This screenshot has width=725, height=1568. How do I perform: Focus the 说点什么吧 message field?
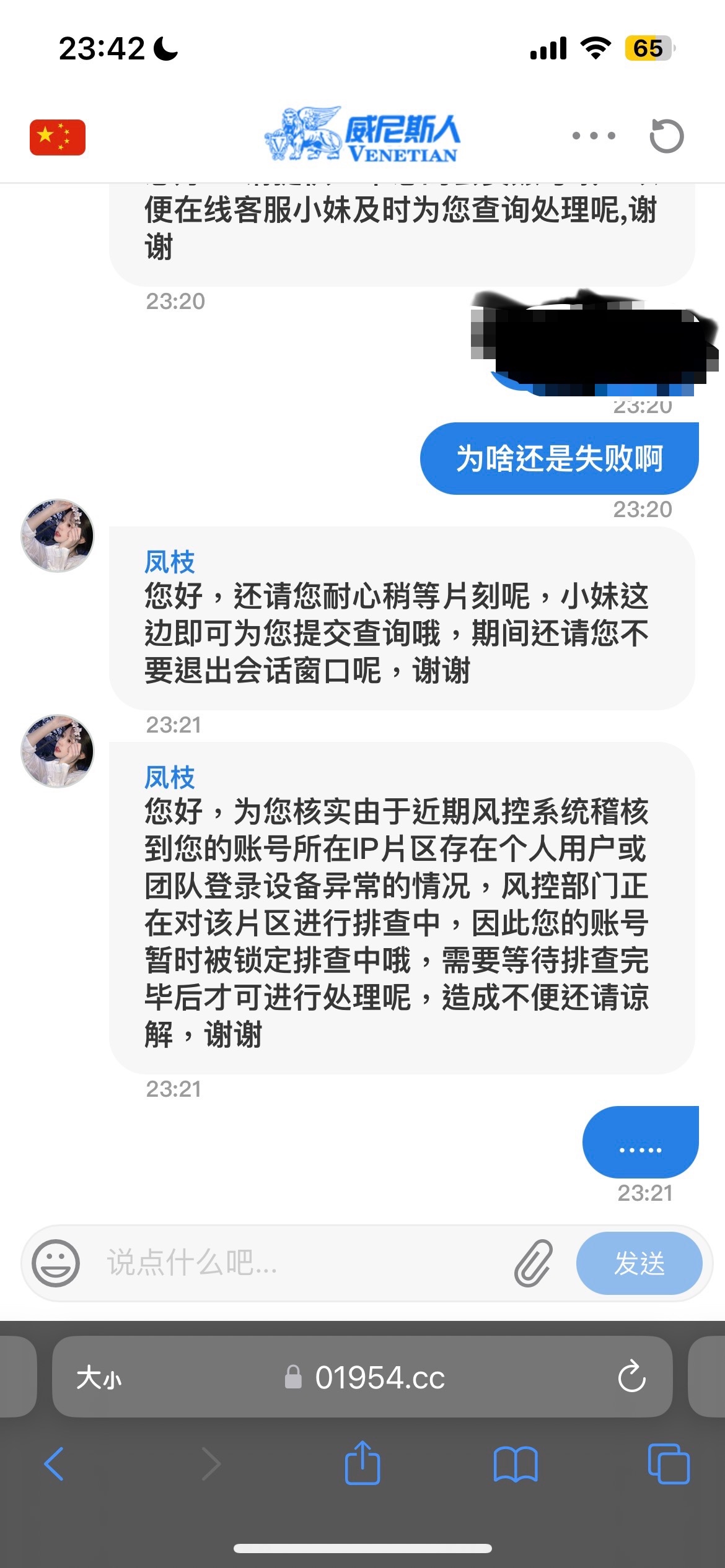[297, 1263]
